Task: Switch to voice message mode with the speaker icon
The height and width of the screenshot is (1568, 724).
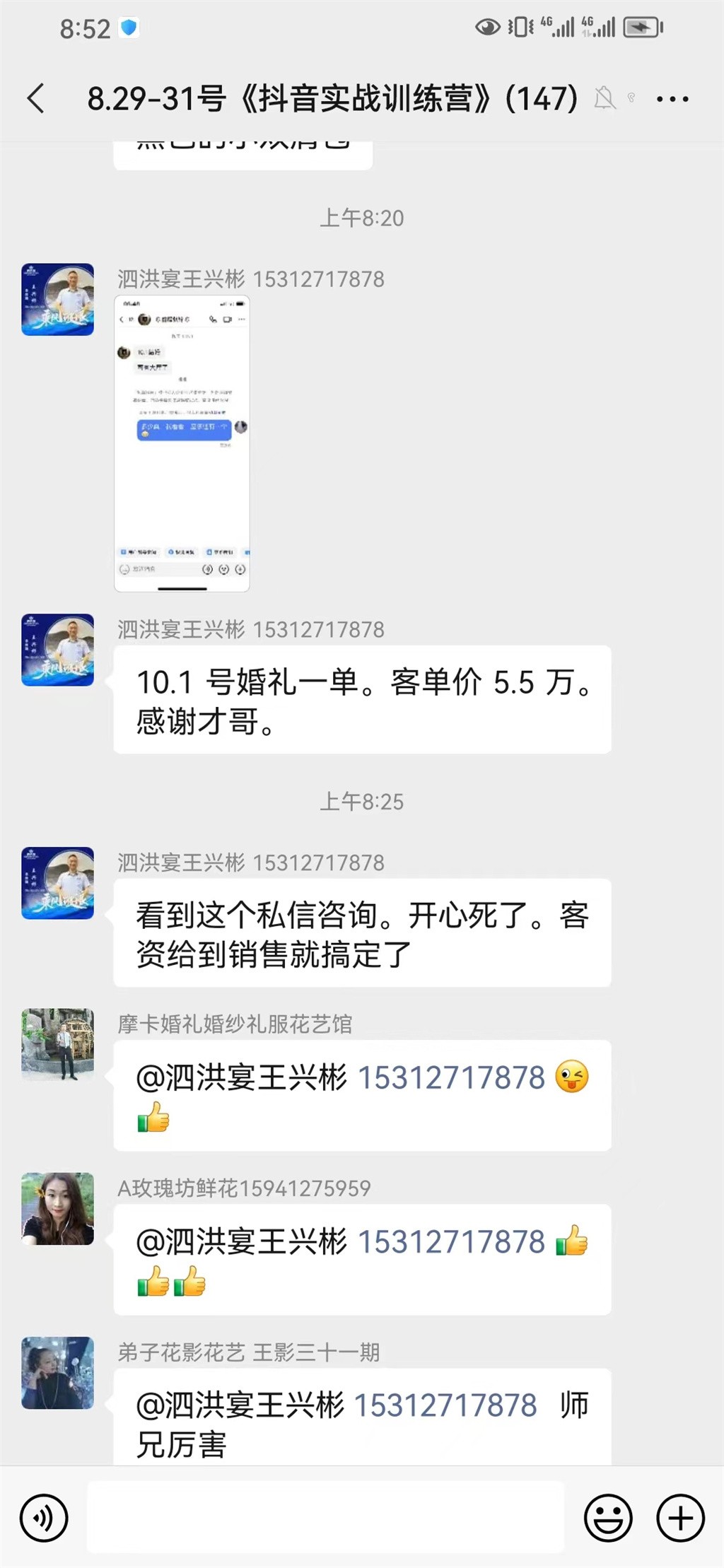Action: (x=45, y=1518)
